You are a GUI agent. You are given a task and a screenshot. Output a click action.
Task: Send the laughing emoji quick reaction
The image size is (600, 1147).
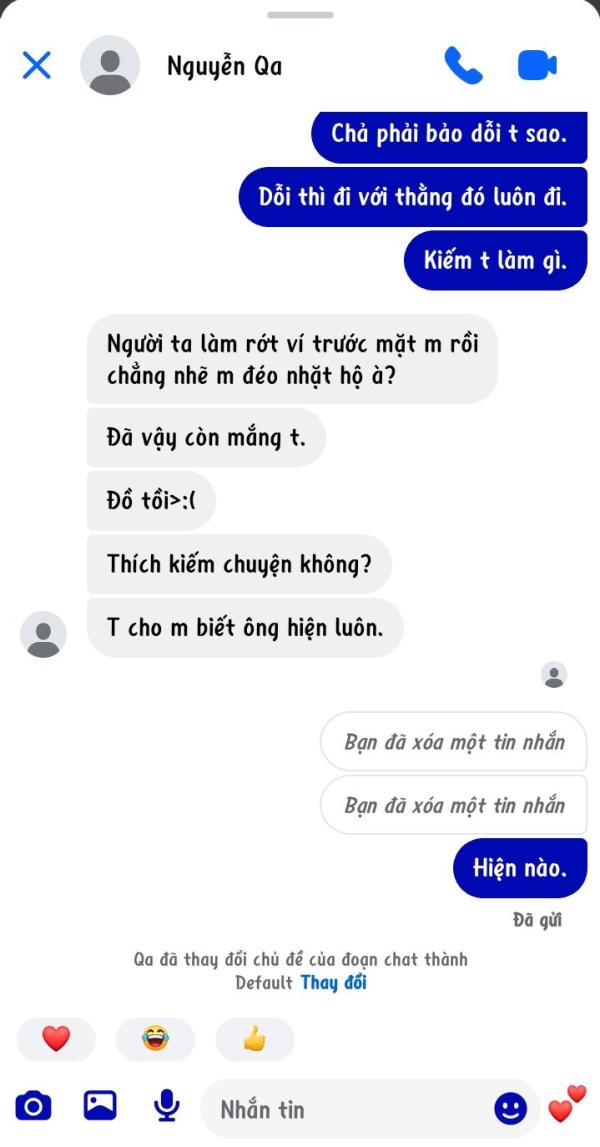point(155,1039)
